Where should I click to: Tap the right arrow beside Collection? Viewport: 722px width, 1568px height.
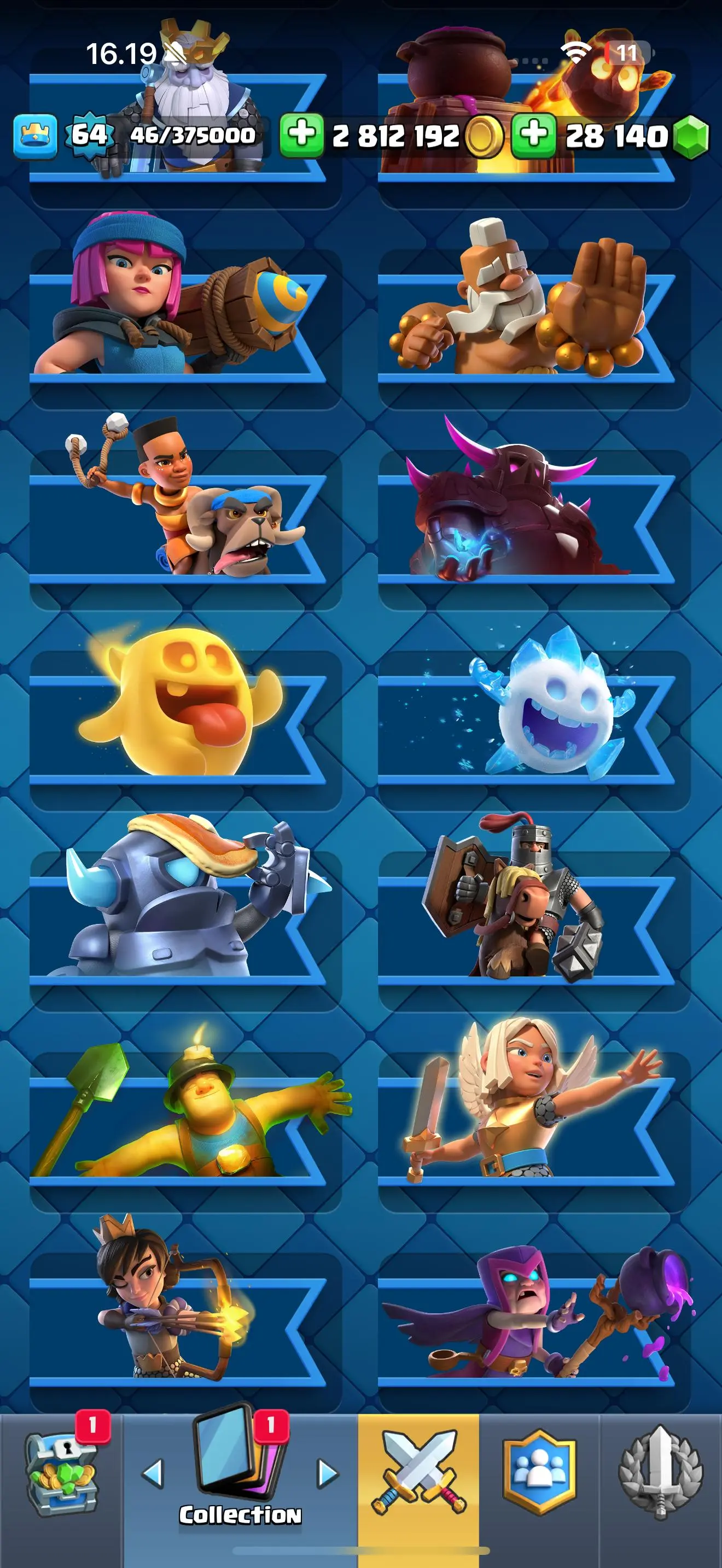tap(328, 1473)
